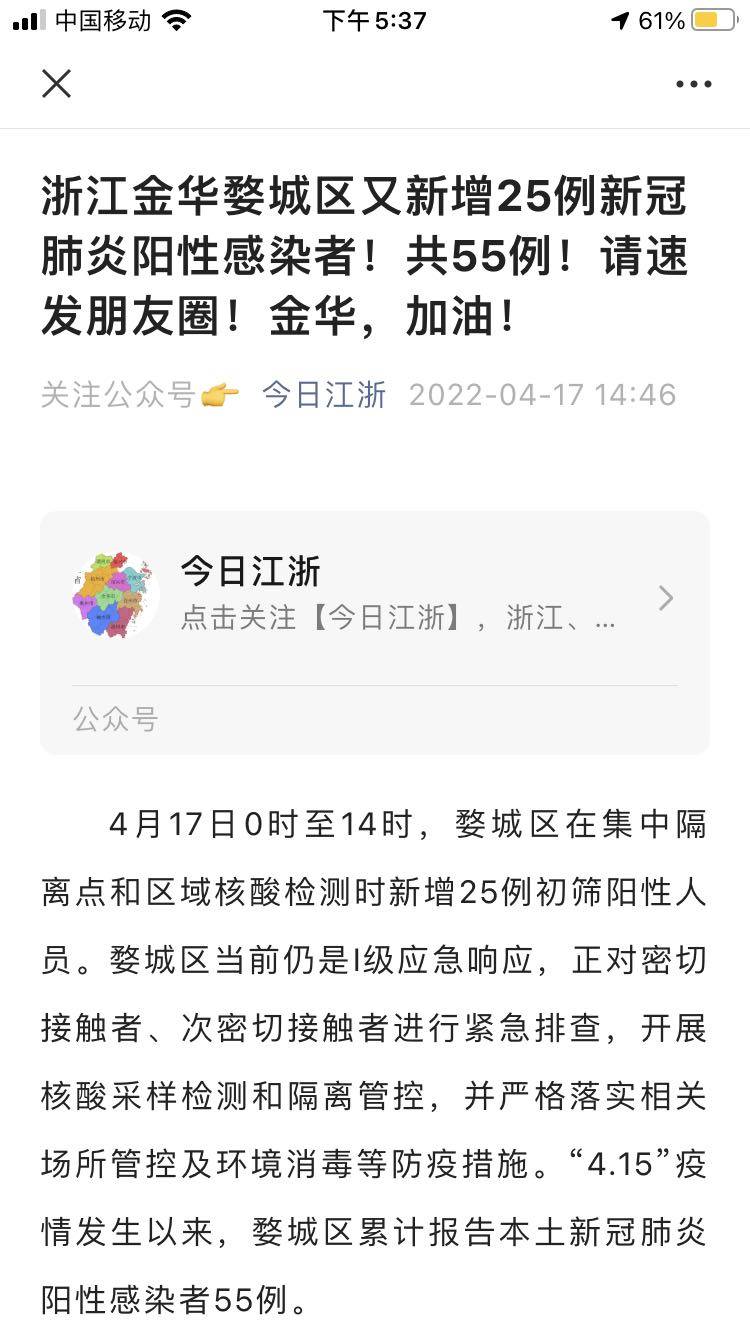Viewport: 750px width, 1334px height.
Task: Open 今日江浙 account link beside the date
Action: coord(324,394)
